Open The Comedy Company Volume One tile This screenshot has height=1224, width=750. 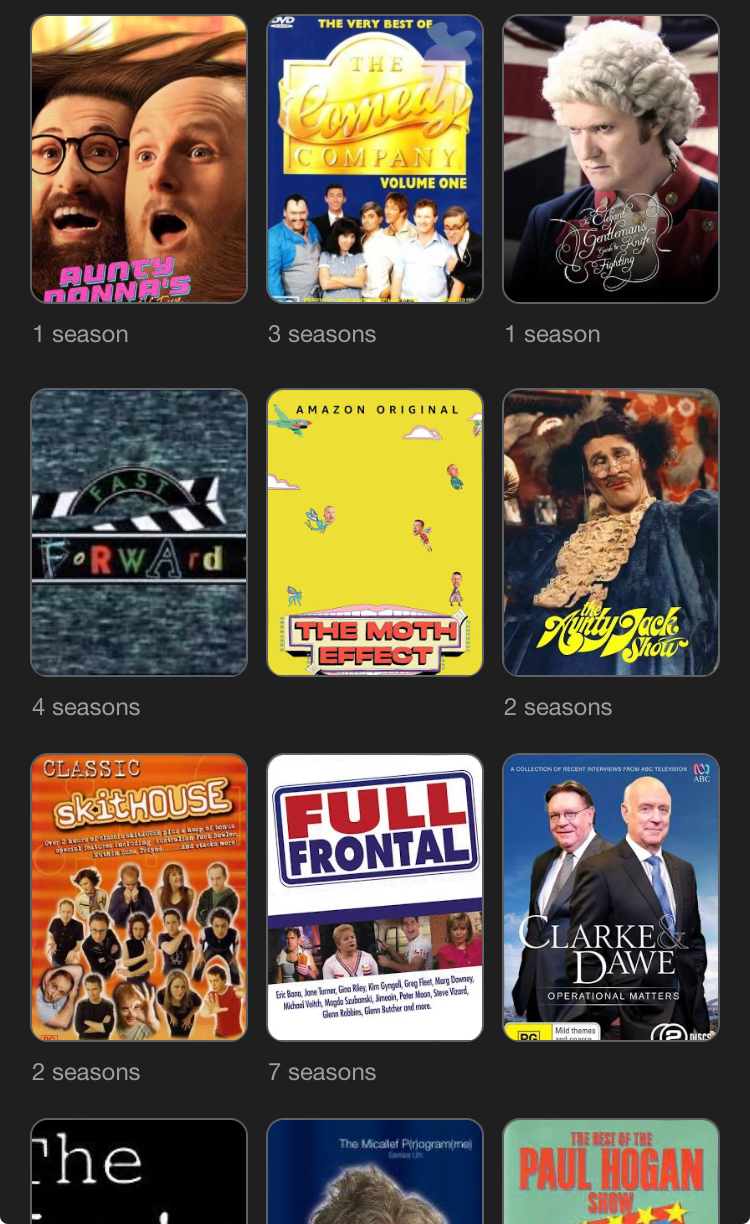point(375,159)
